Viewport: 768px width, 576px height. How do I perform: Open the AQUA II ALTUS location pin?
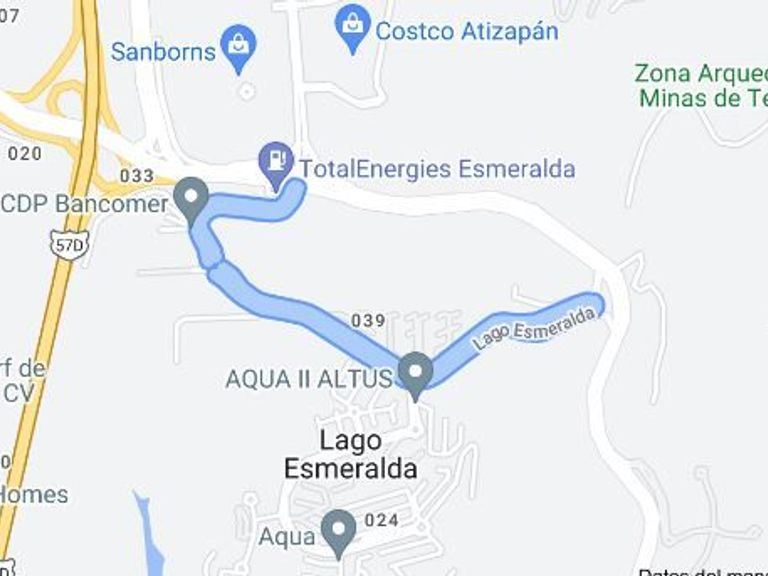tap(414, 373)
